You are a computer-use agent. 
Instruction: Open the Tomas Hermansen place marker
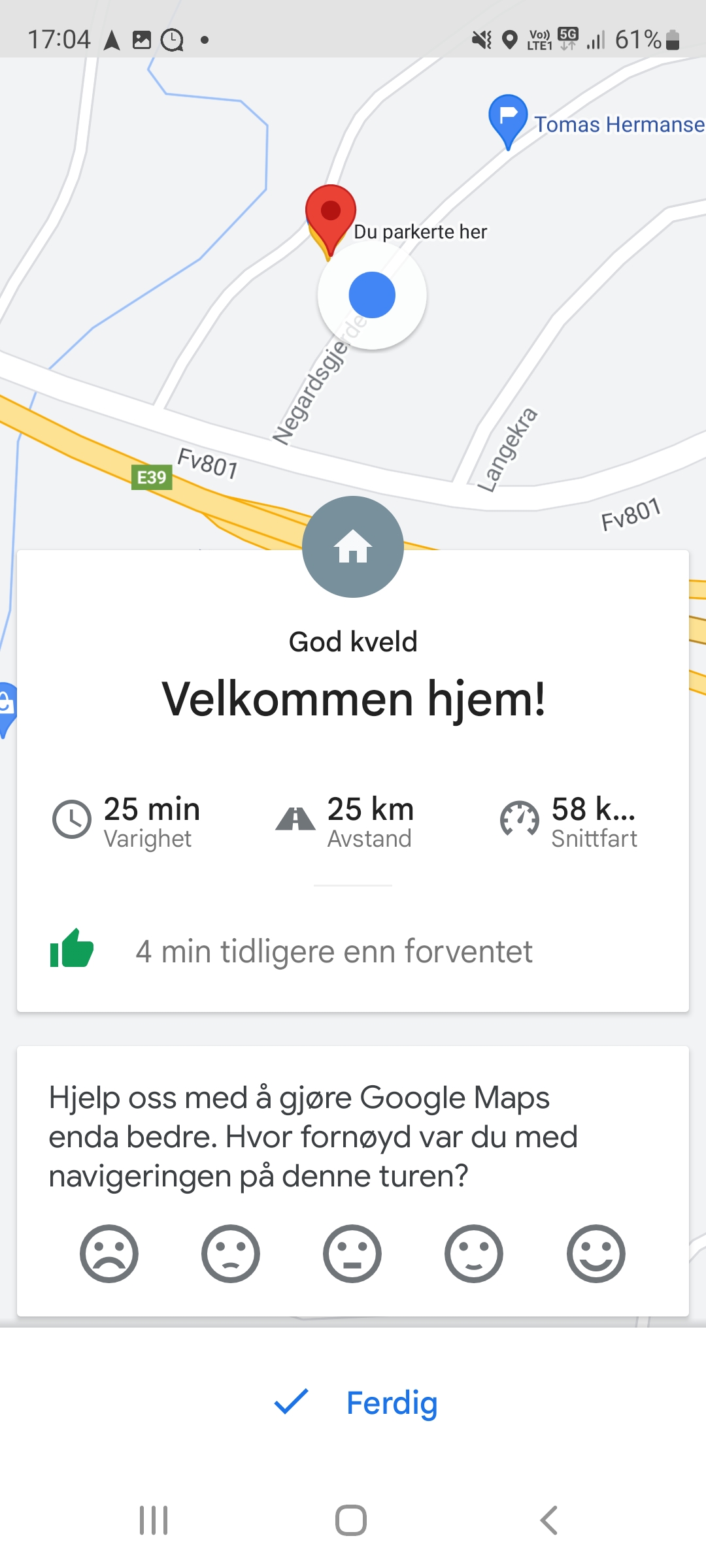[x=508, y=122]
